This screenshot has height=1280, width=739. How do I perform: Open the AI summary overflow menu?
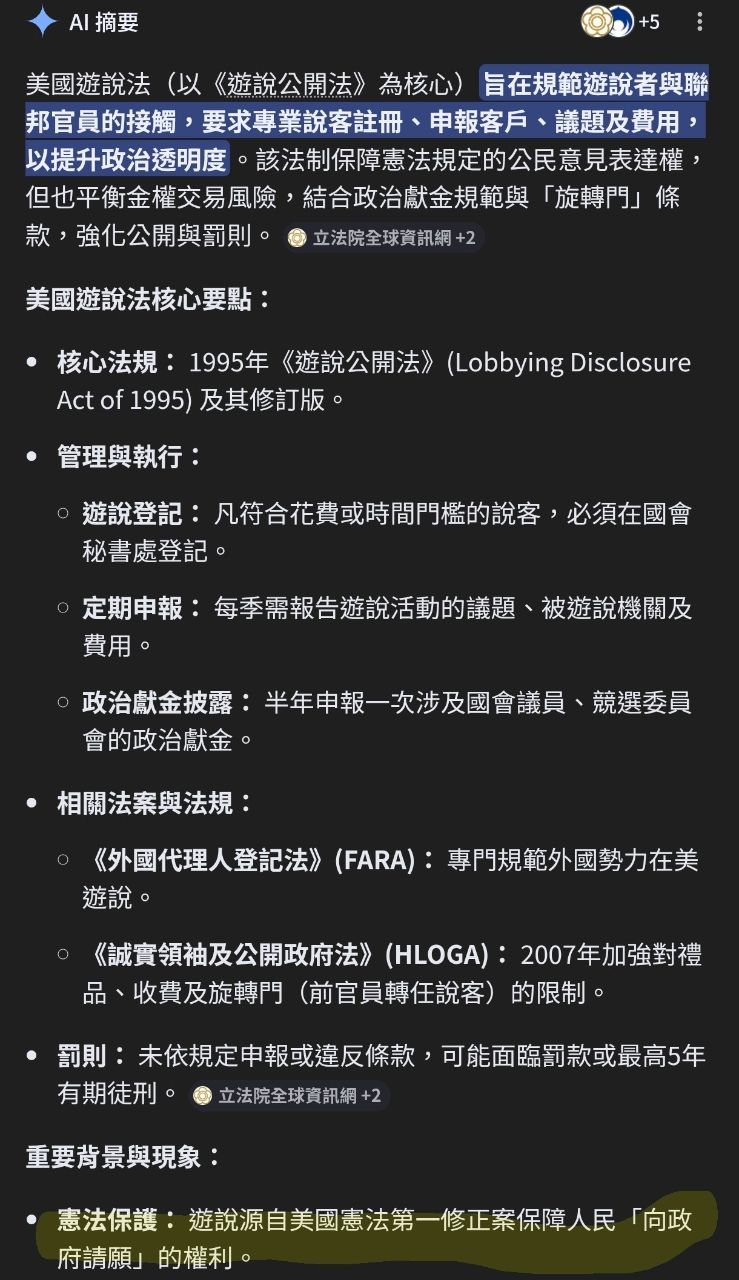pyautogui.click(x=700, y=21)
